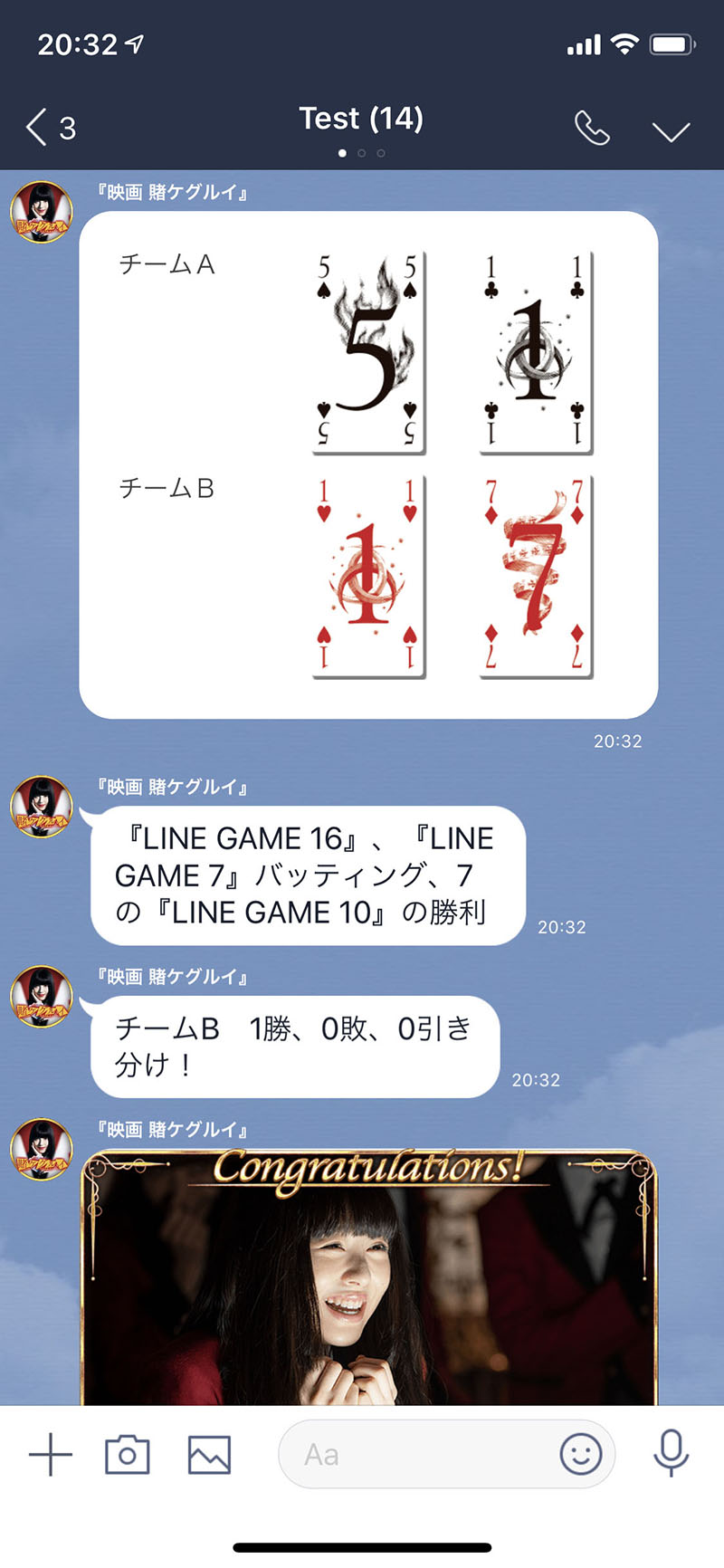Open the Congratulations image message
724x1568 pixels.
(368, 1276)
